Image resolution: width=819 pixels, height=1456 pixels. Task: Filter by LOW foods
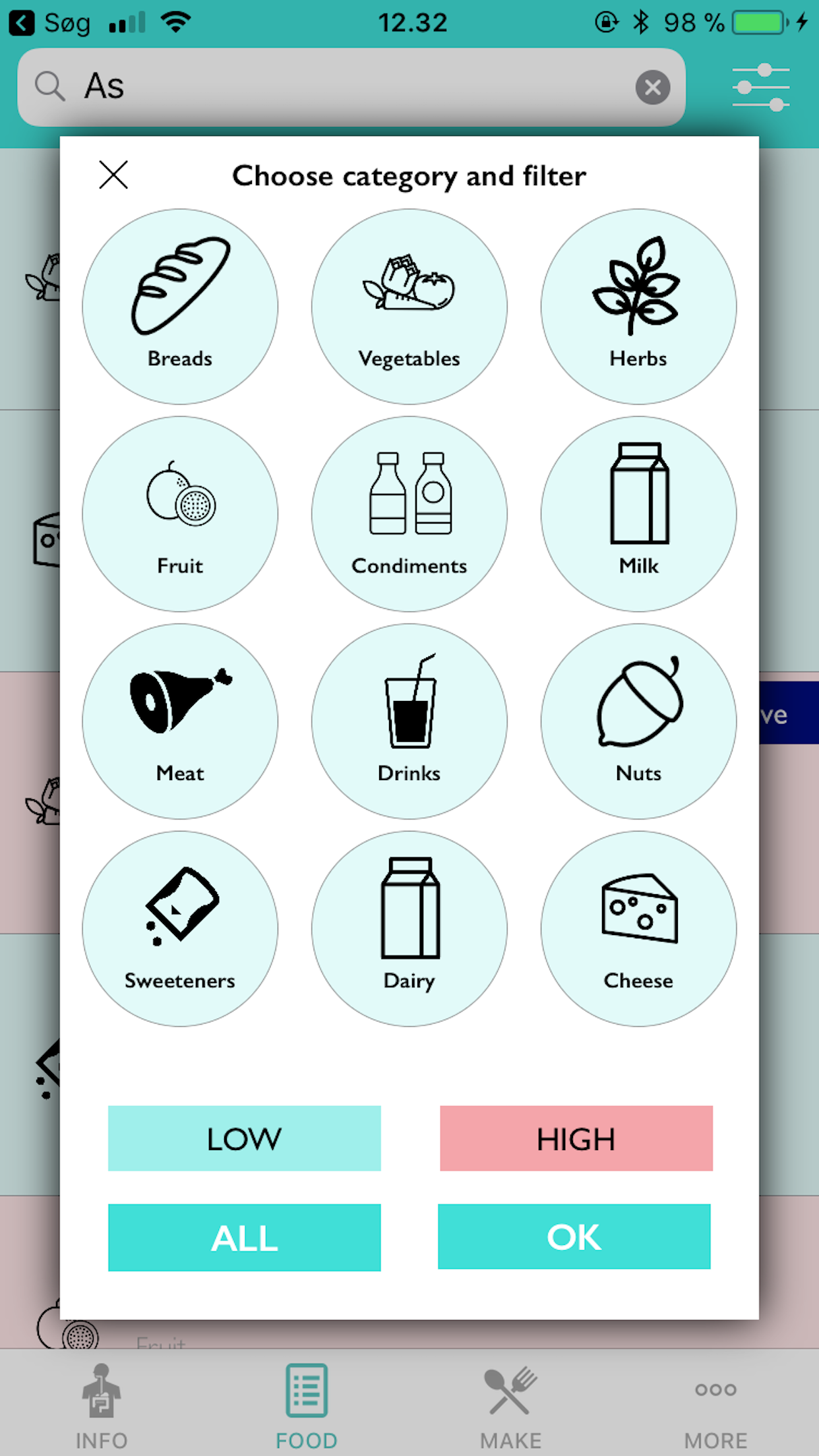tap(245, 1138)
